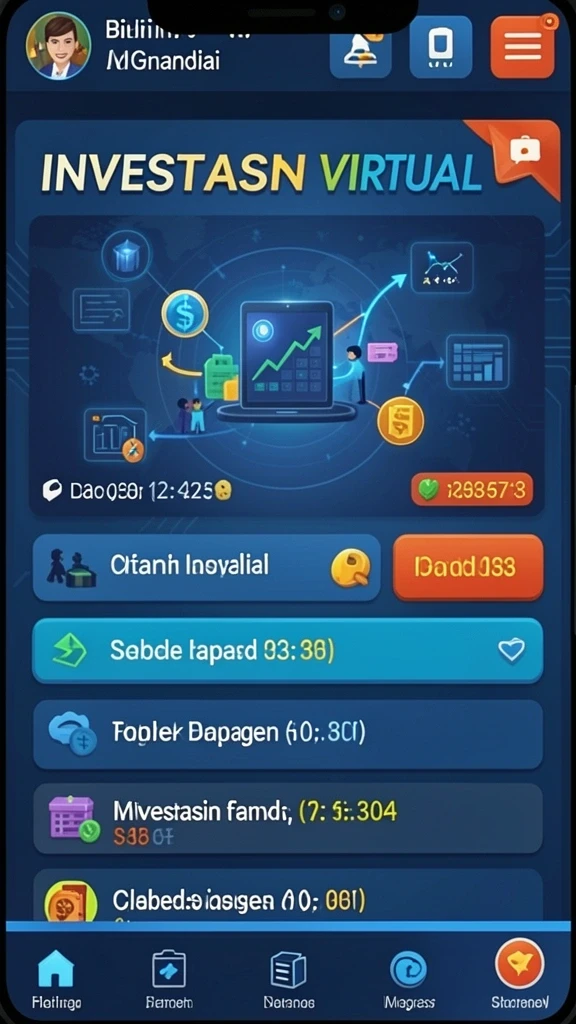The height and width of the screenshot is (1024, 576).
Task: Tap the heart icon on Sebde lapard
Action: (x=511, y=650)
